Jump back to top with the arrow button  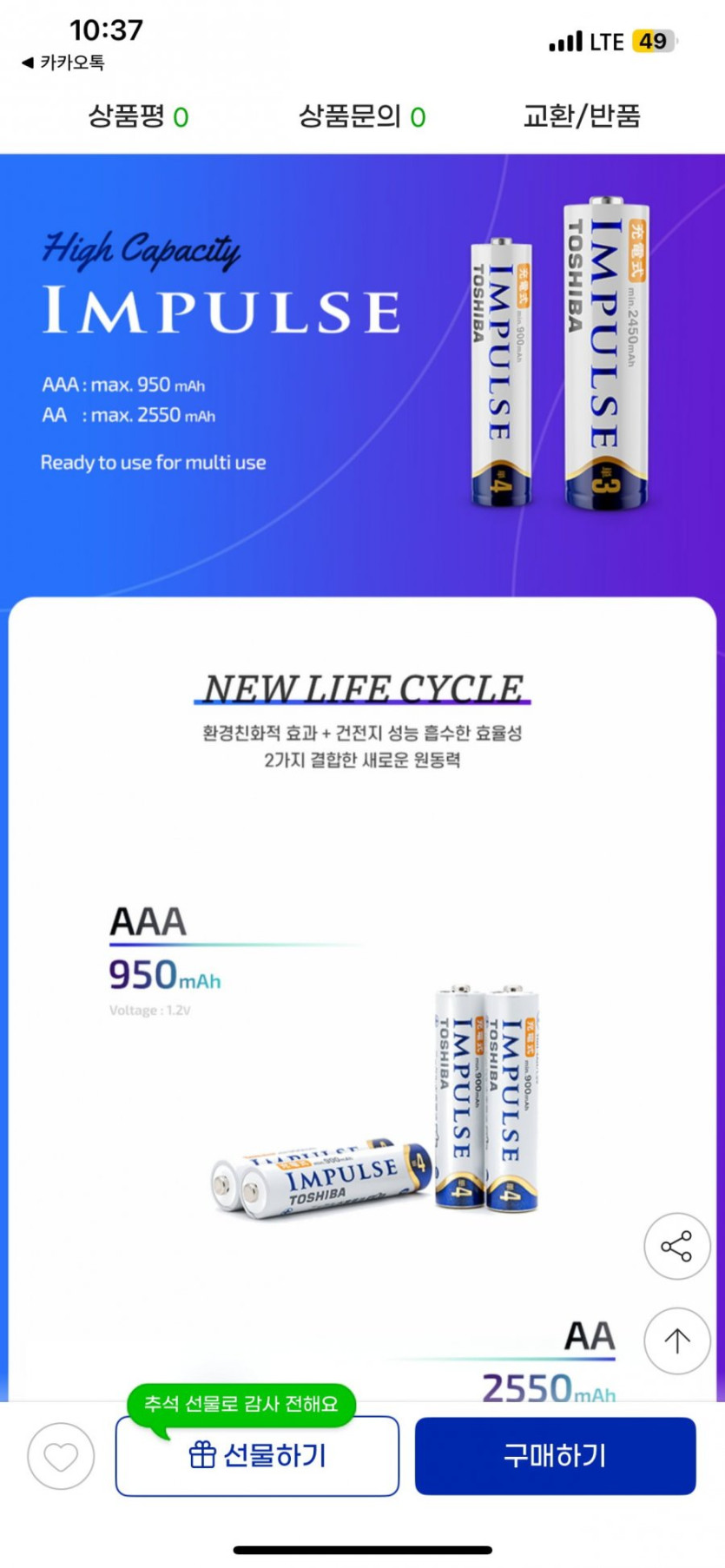(676, 1341)
